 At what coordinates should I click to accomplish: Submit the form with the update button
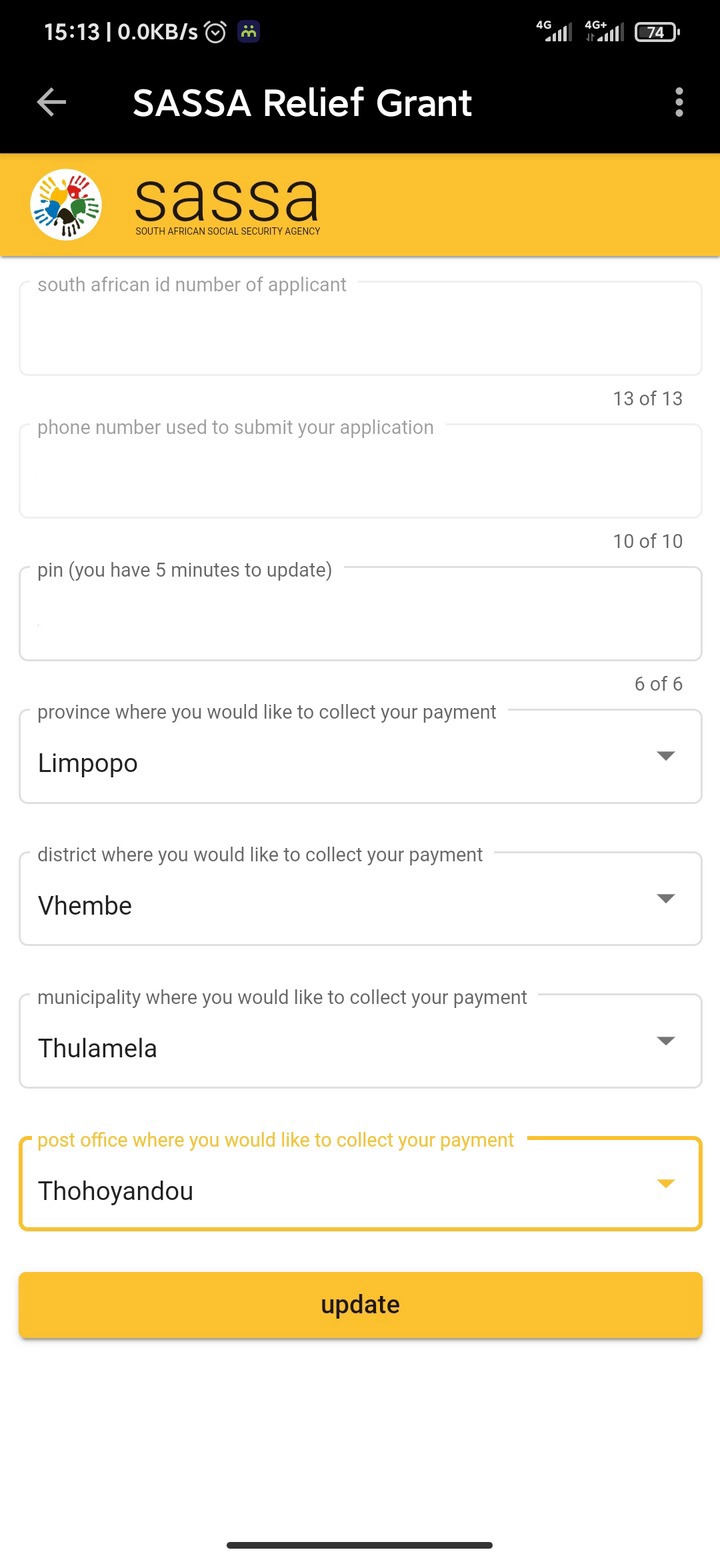click(x=360, y=1305)
